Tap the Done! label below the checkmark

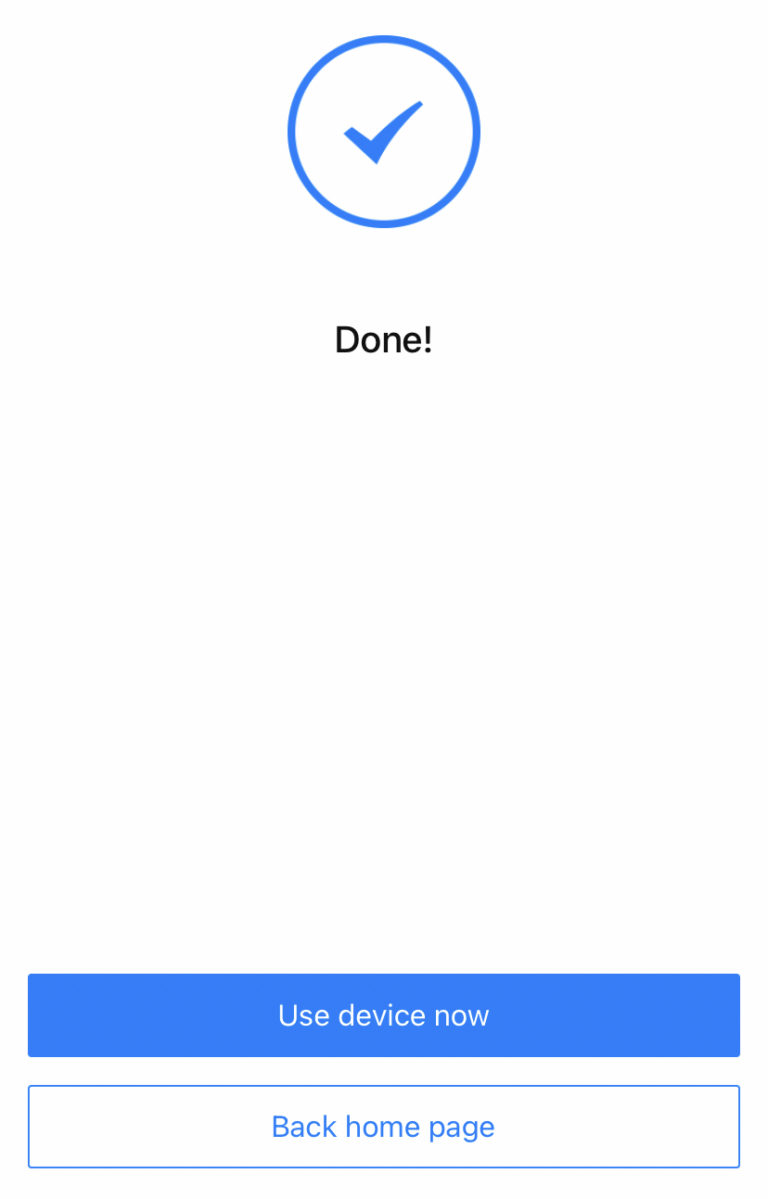(x=383, y=340)
